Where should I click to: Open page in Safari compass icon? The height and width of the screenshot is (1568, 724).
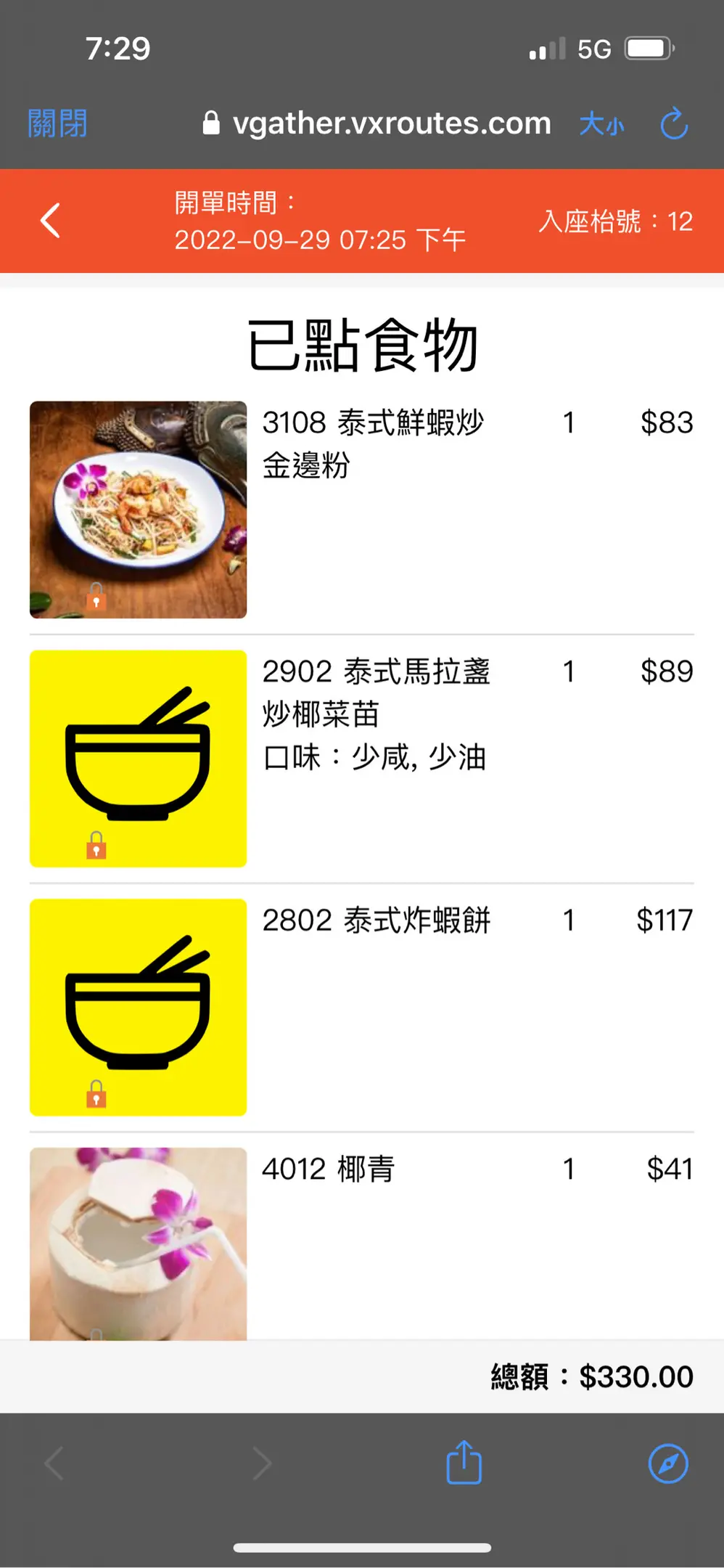click(668, 1463)
